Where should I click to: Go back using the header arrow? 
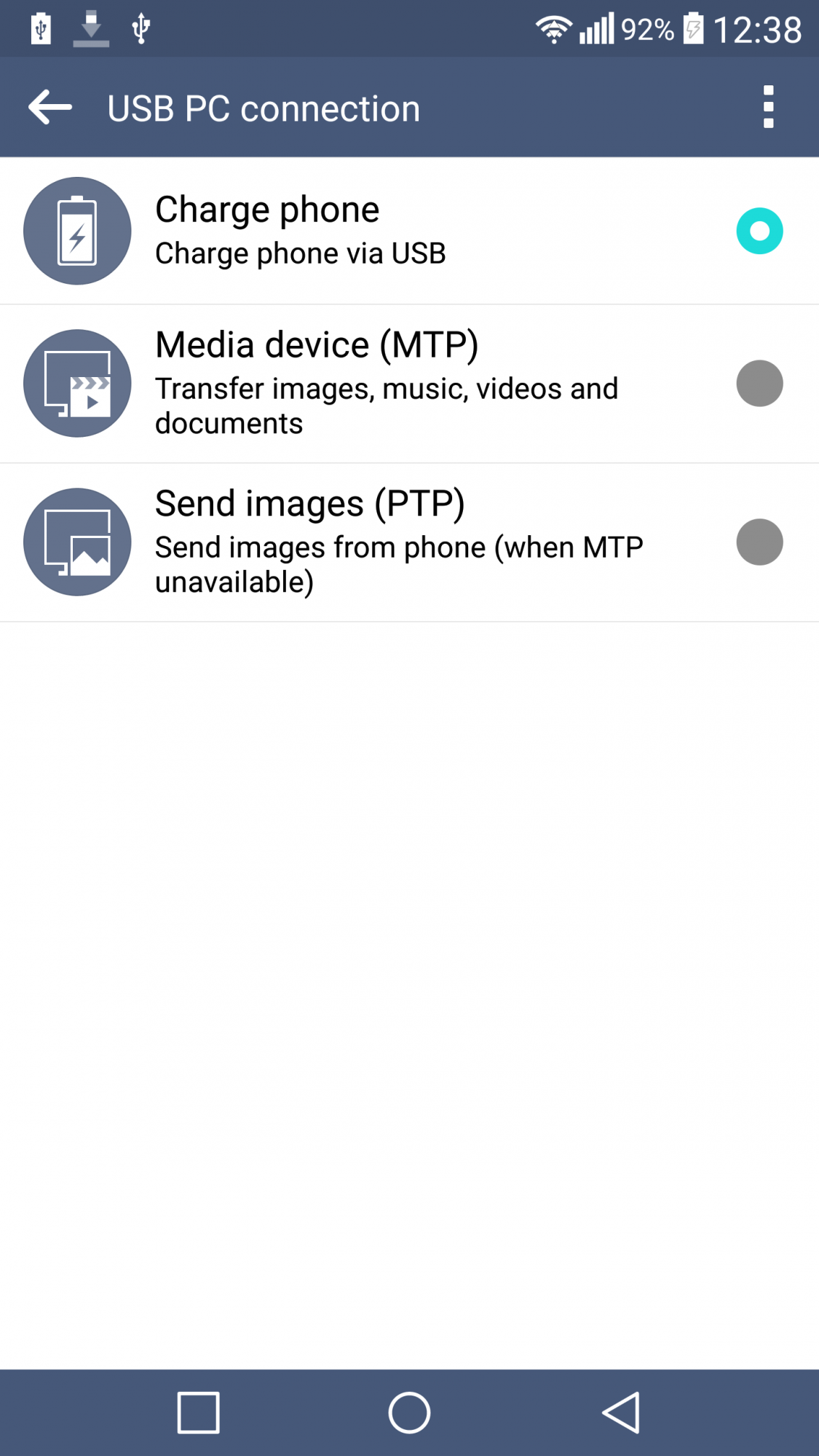coord(50,108)
